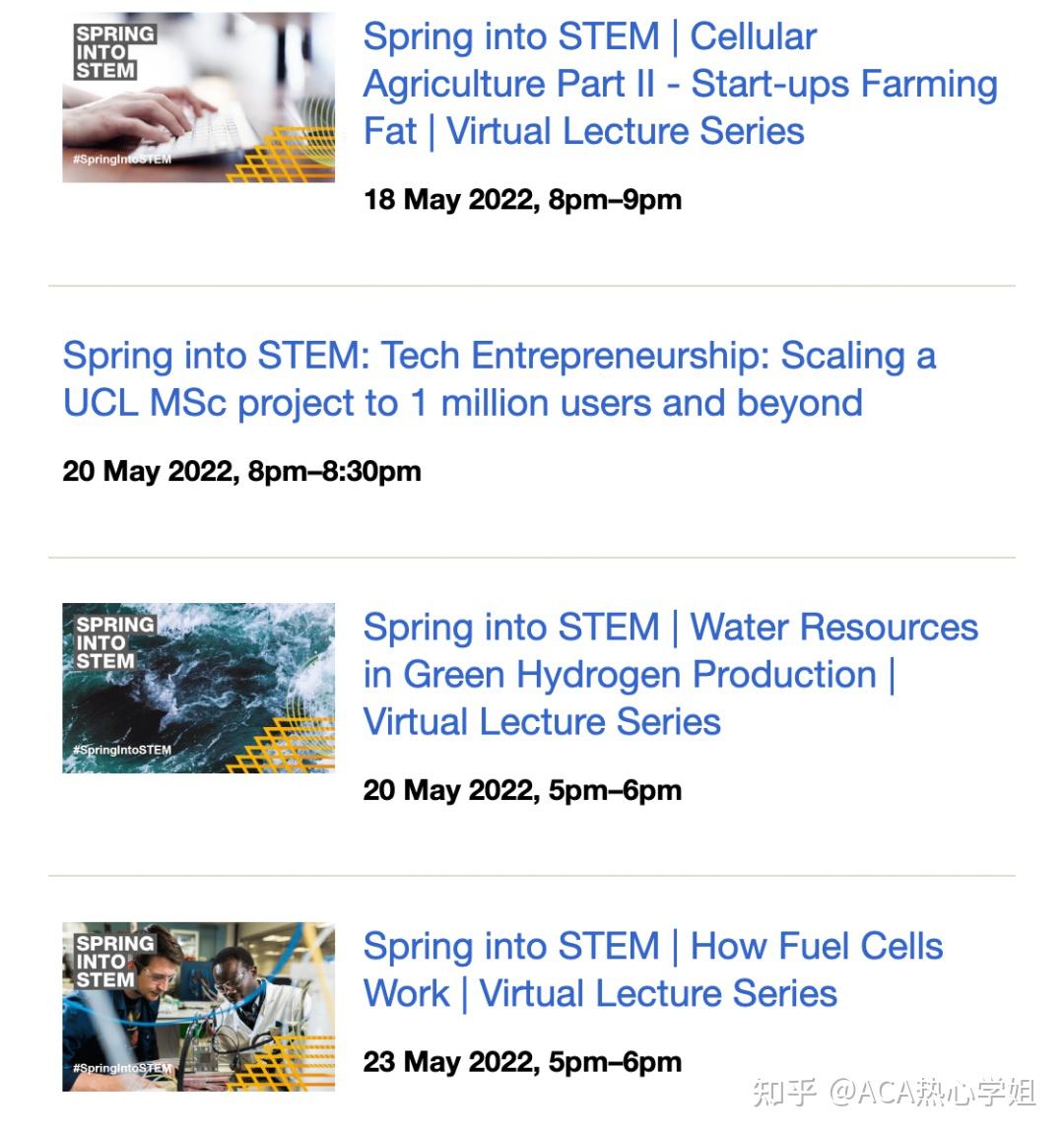1064x1136 pixels.
Task: Open the Cellular Agriculture Part II lecture link
Action: (678, 84)
